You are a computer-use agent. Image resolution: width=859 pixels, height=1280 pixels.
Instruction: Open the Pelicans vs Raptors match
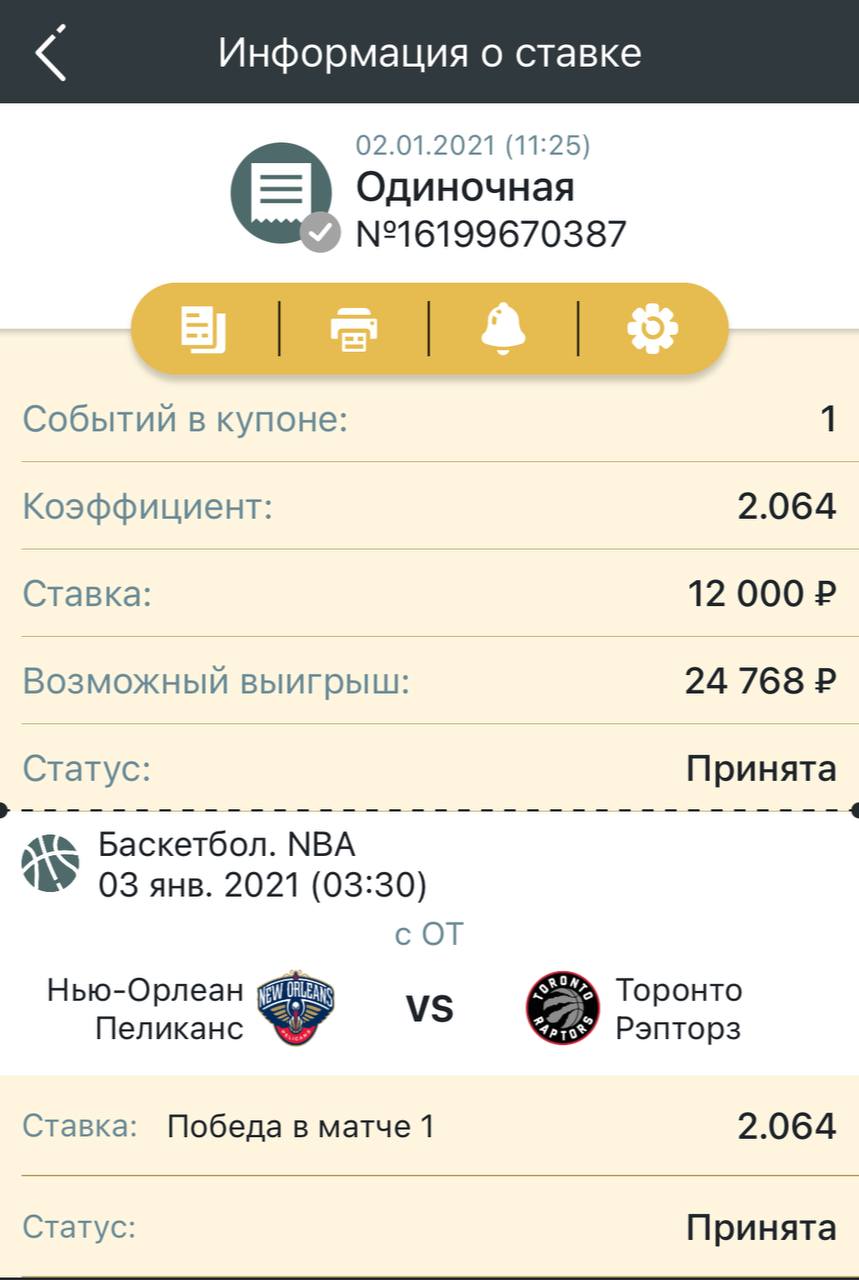[430, 1008]
